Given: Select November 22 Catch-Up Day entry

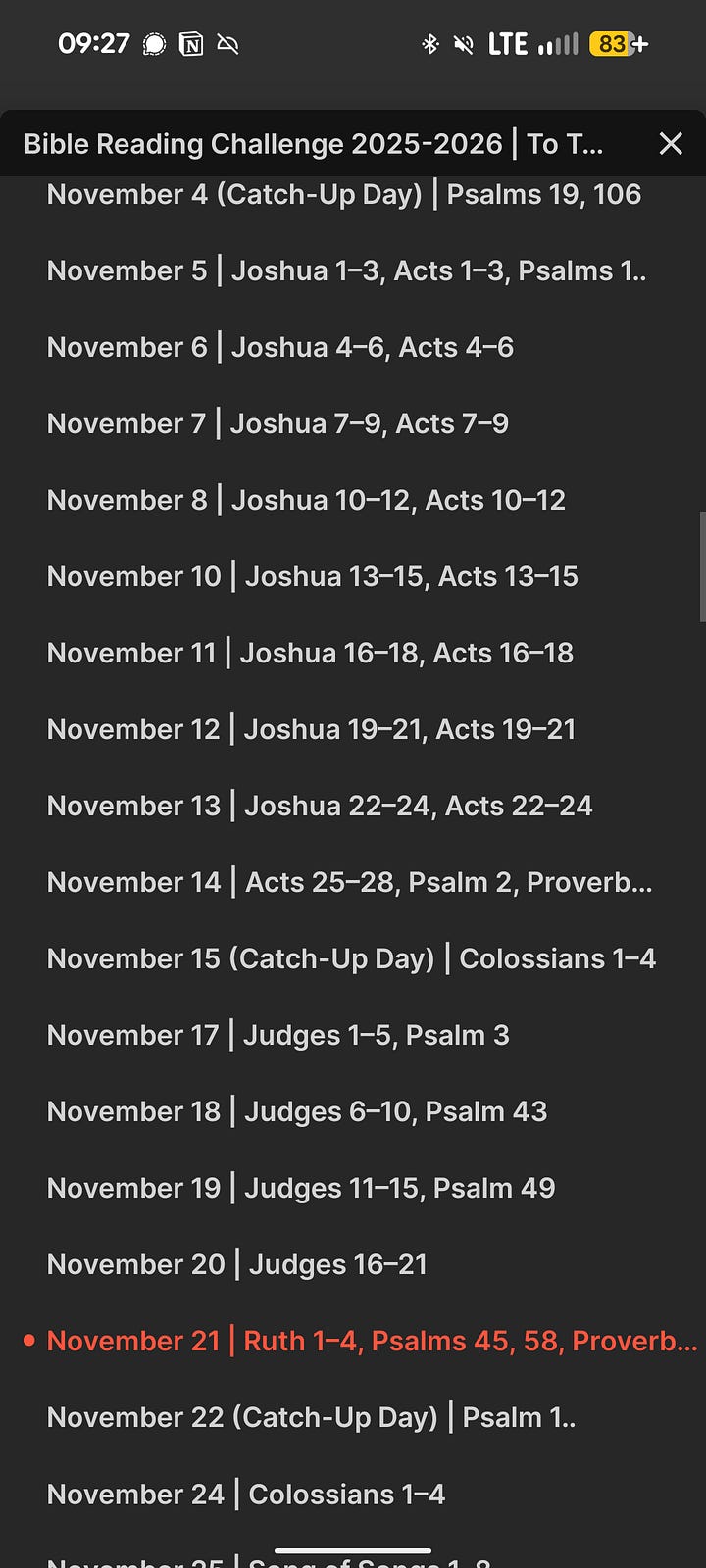Looking at the screenshot, I should point(311,1417).
